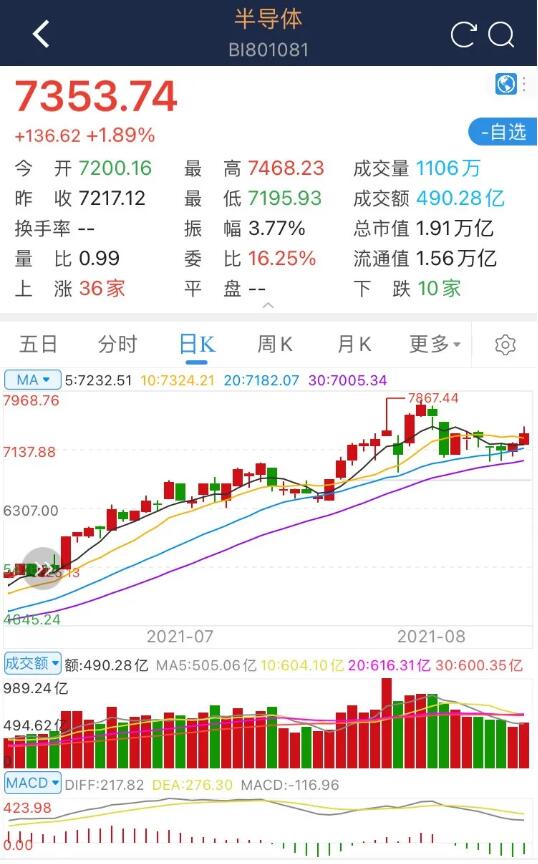
Task: Switch to the 五日 chart tab
Action: (x=38, y=344)
